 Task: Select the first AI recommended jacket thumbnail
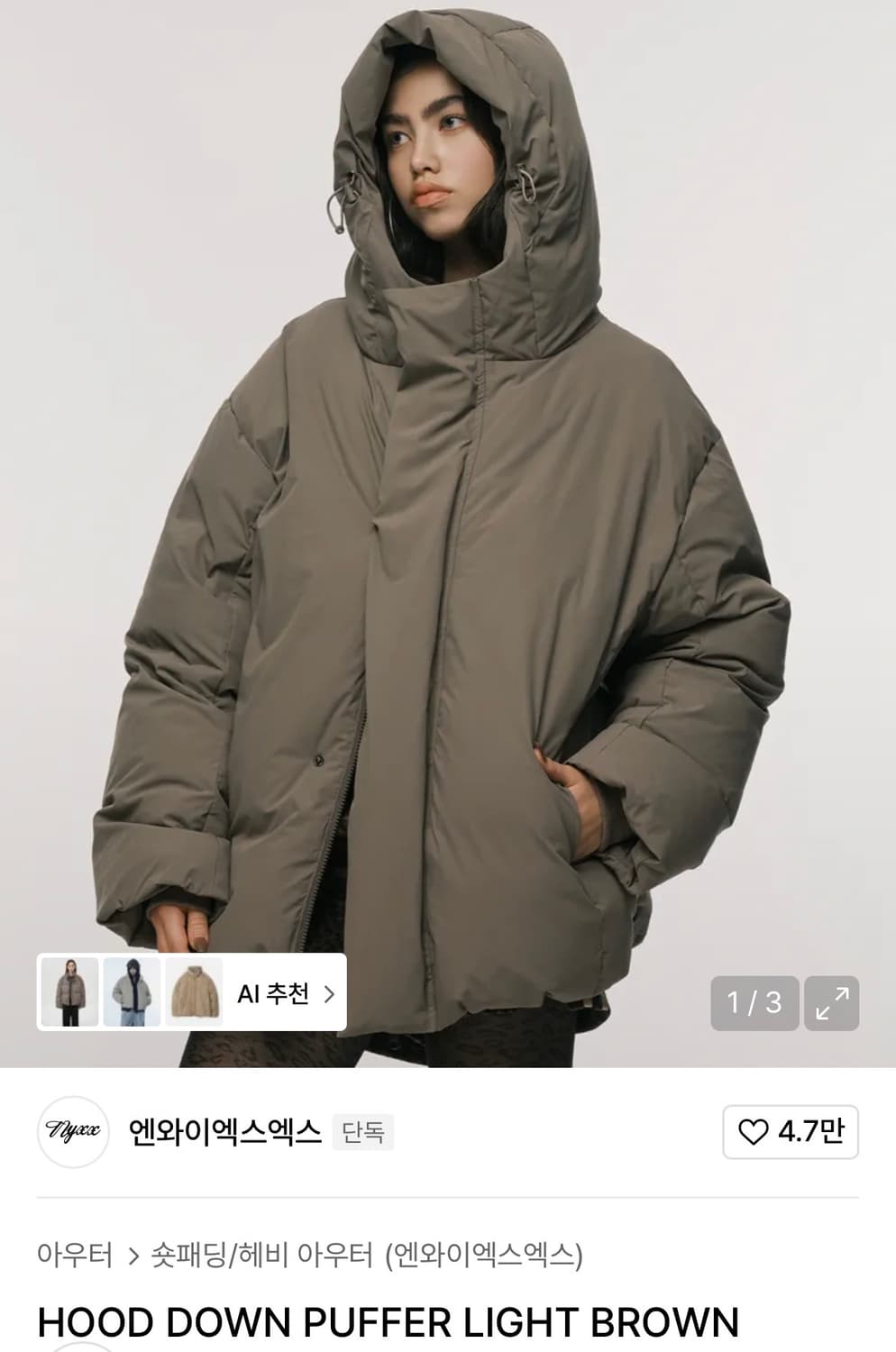(69, 995)
